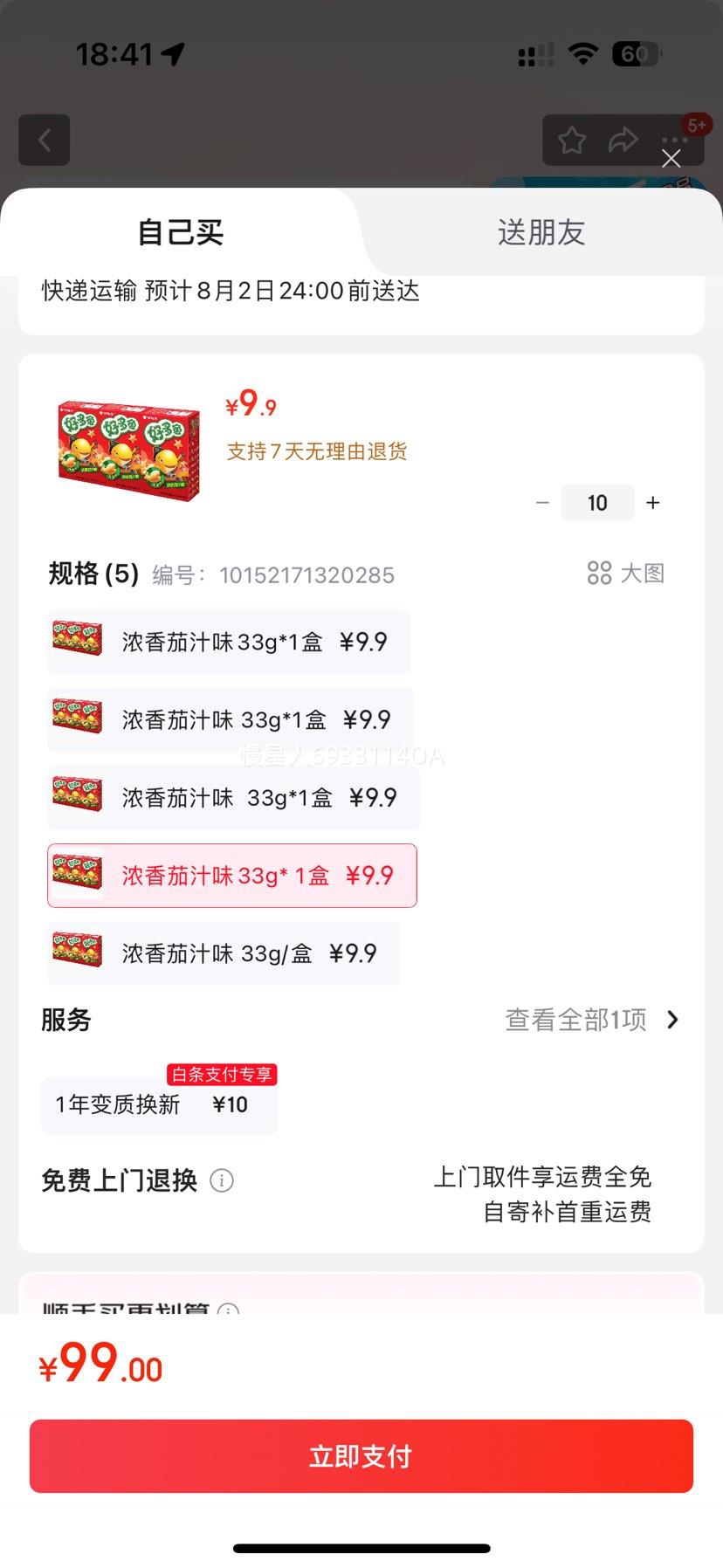Close the purchase panel with the X

[671, 159]
